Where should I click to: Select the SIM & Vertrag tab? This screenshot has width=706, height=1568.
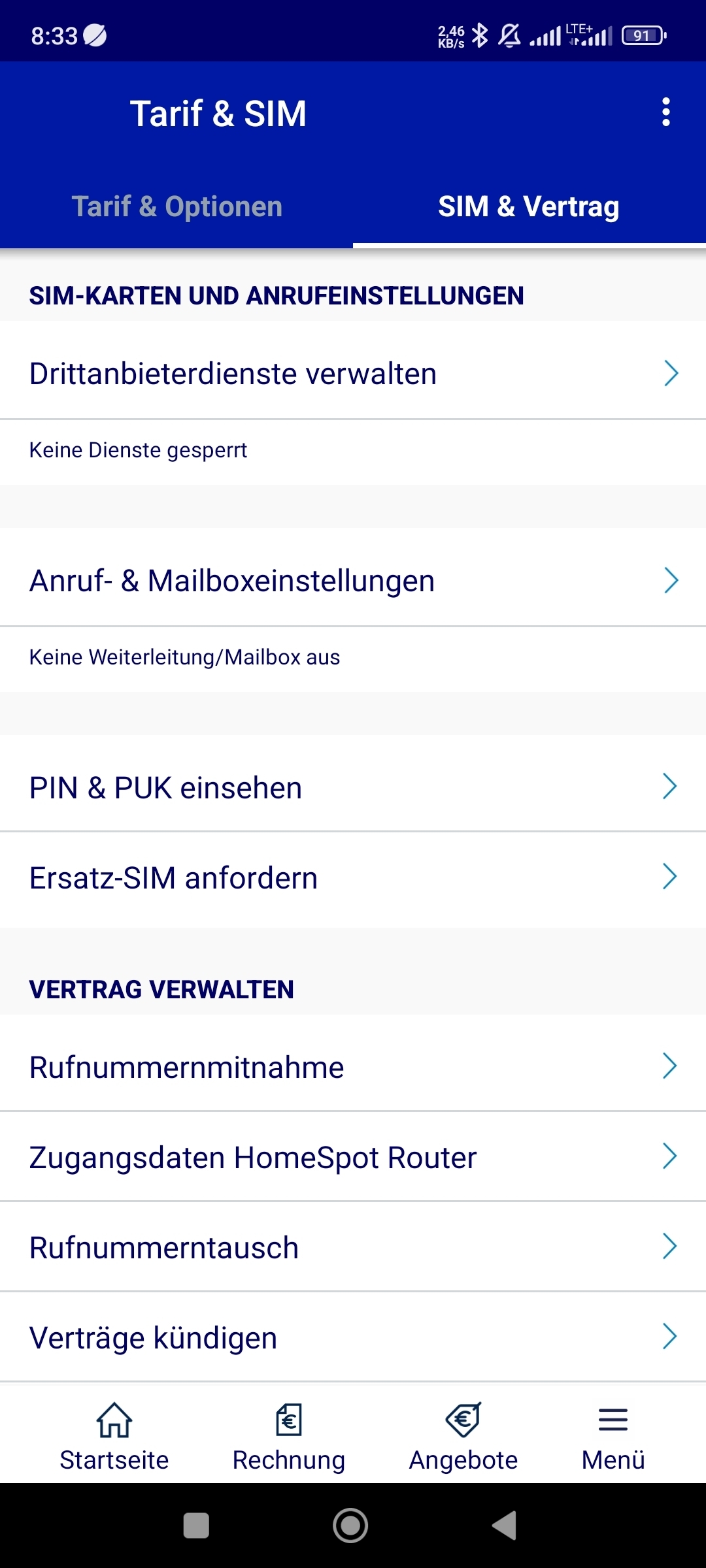529,206
